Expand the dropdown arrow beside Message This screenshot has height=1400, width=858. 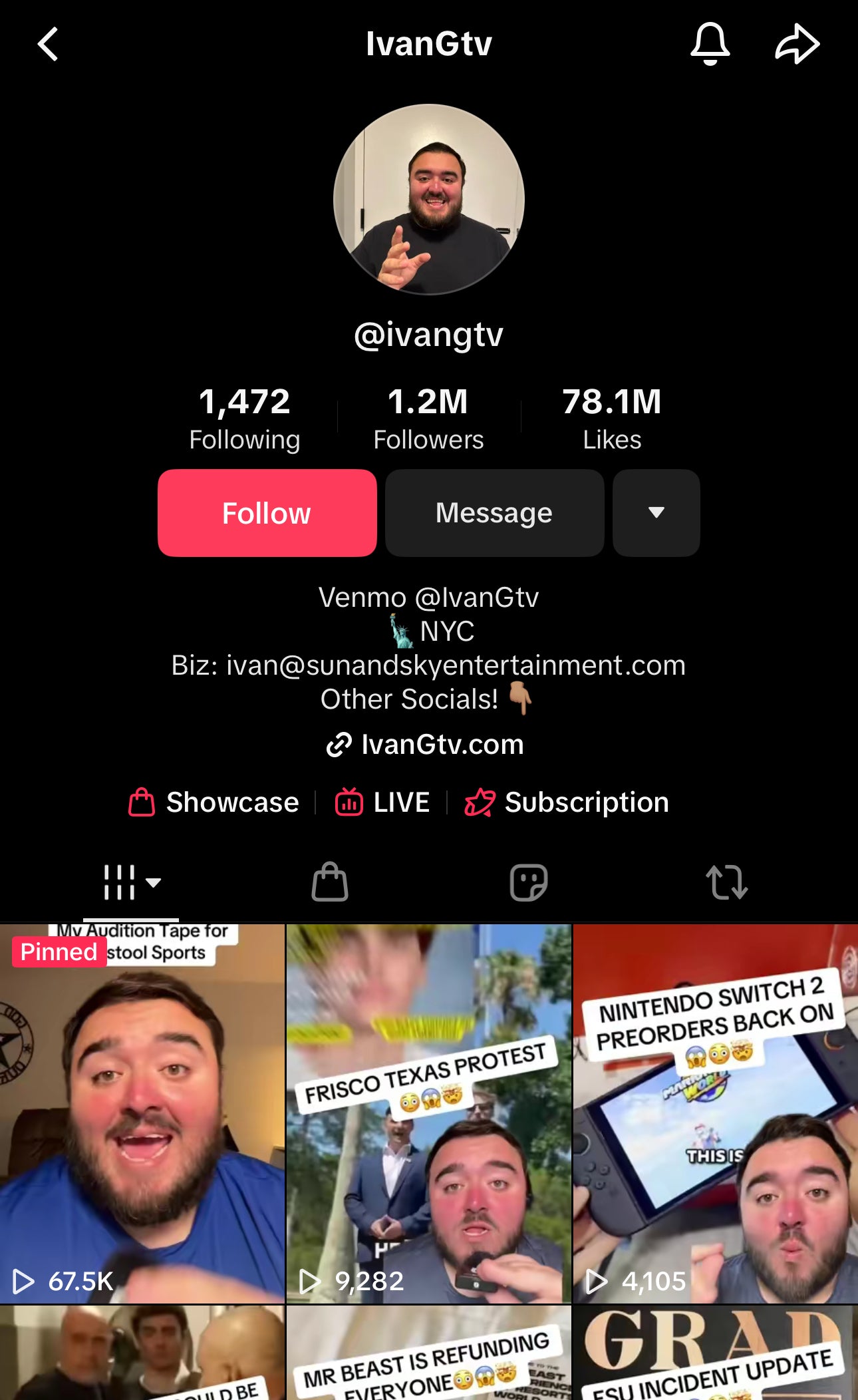656,513
